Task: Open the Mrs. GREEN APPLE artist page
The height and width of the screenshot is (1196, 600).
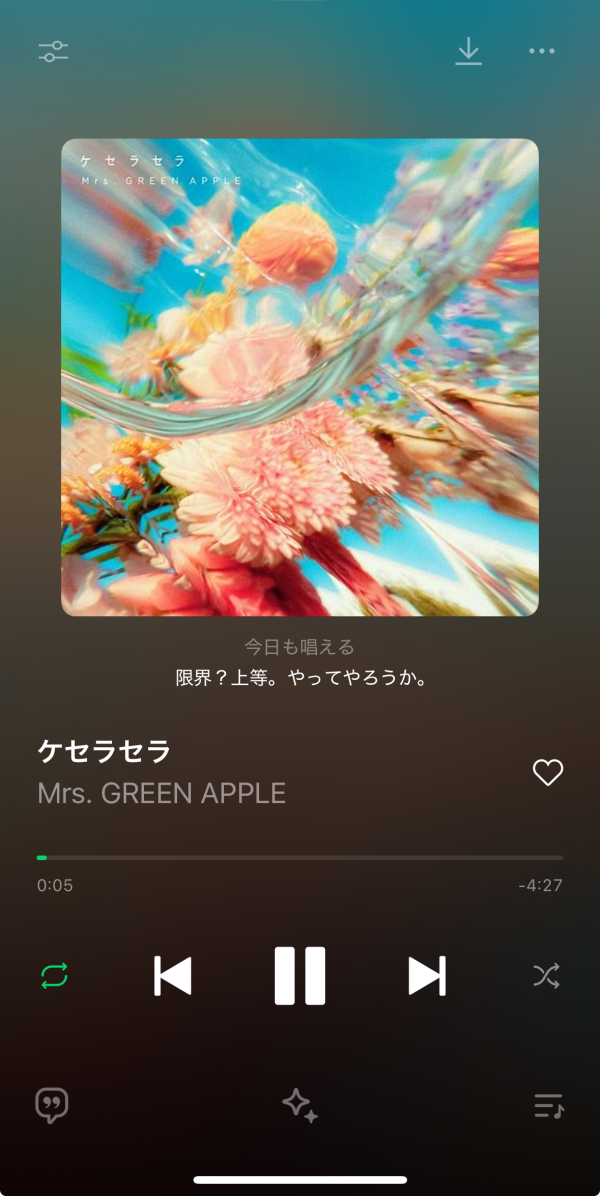Action: (x=161, y=793)
